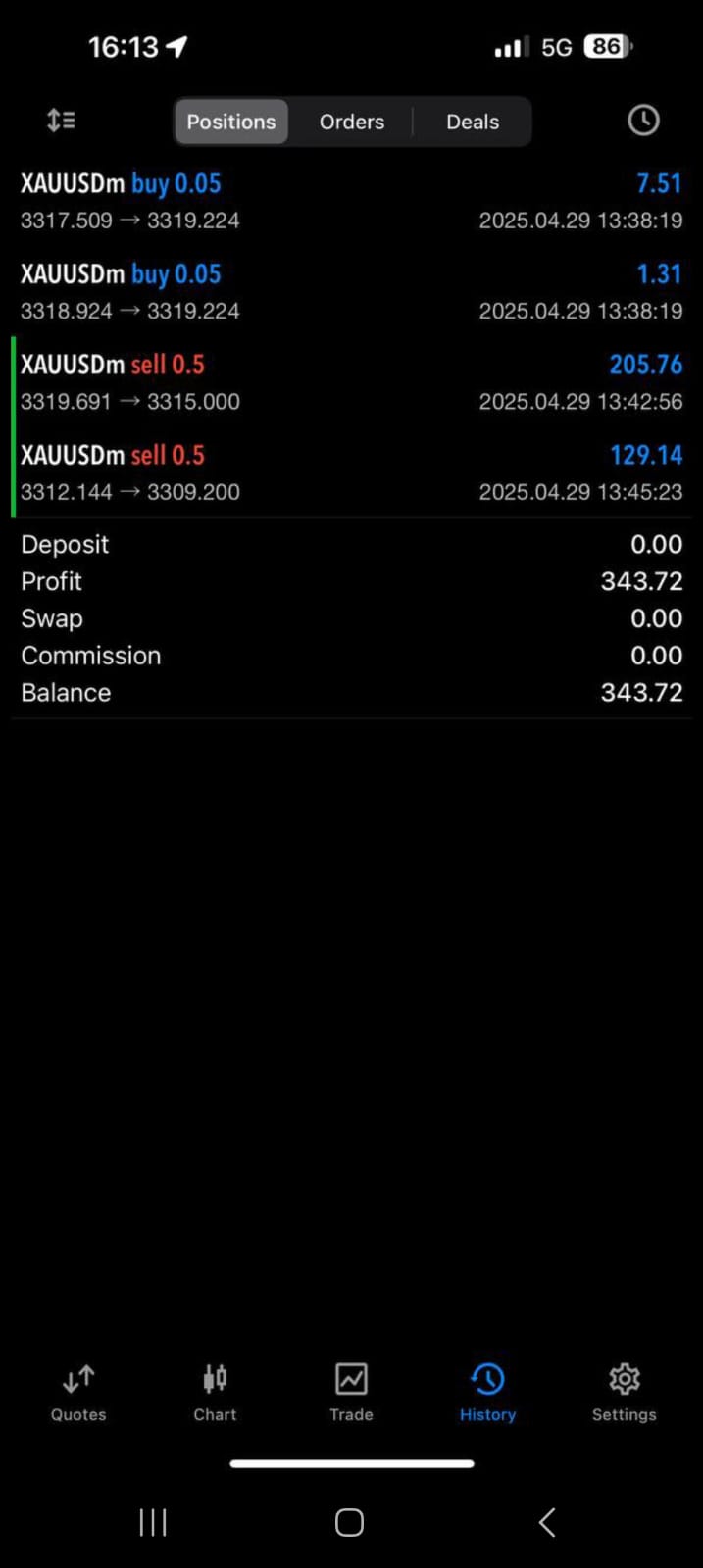Open the Chart tab

tap(215, 1392)
